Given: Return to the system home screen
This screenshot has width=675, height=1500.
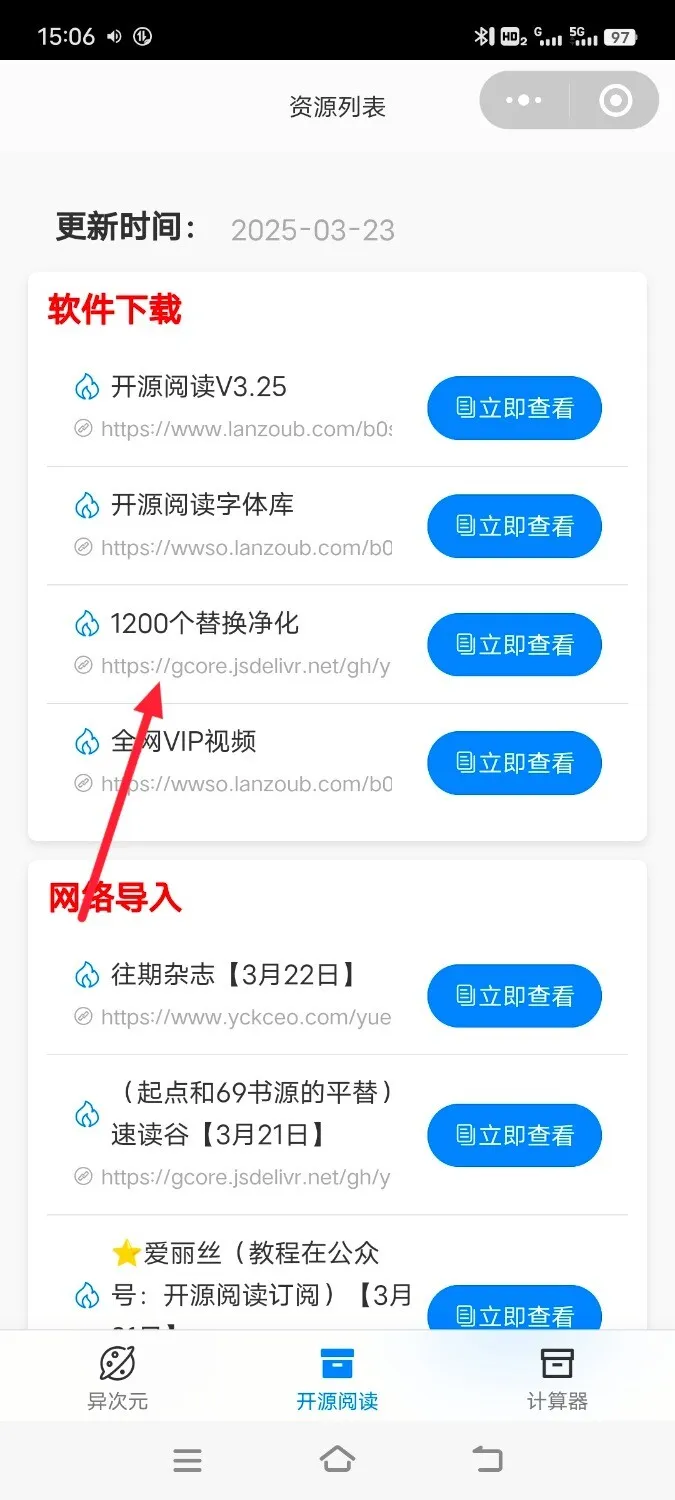Looking at the screenshot, I should click(x=337, y=1460).
